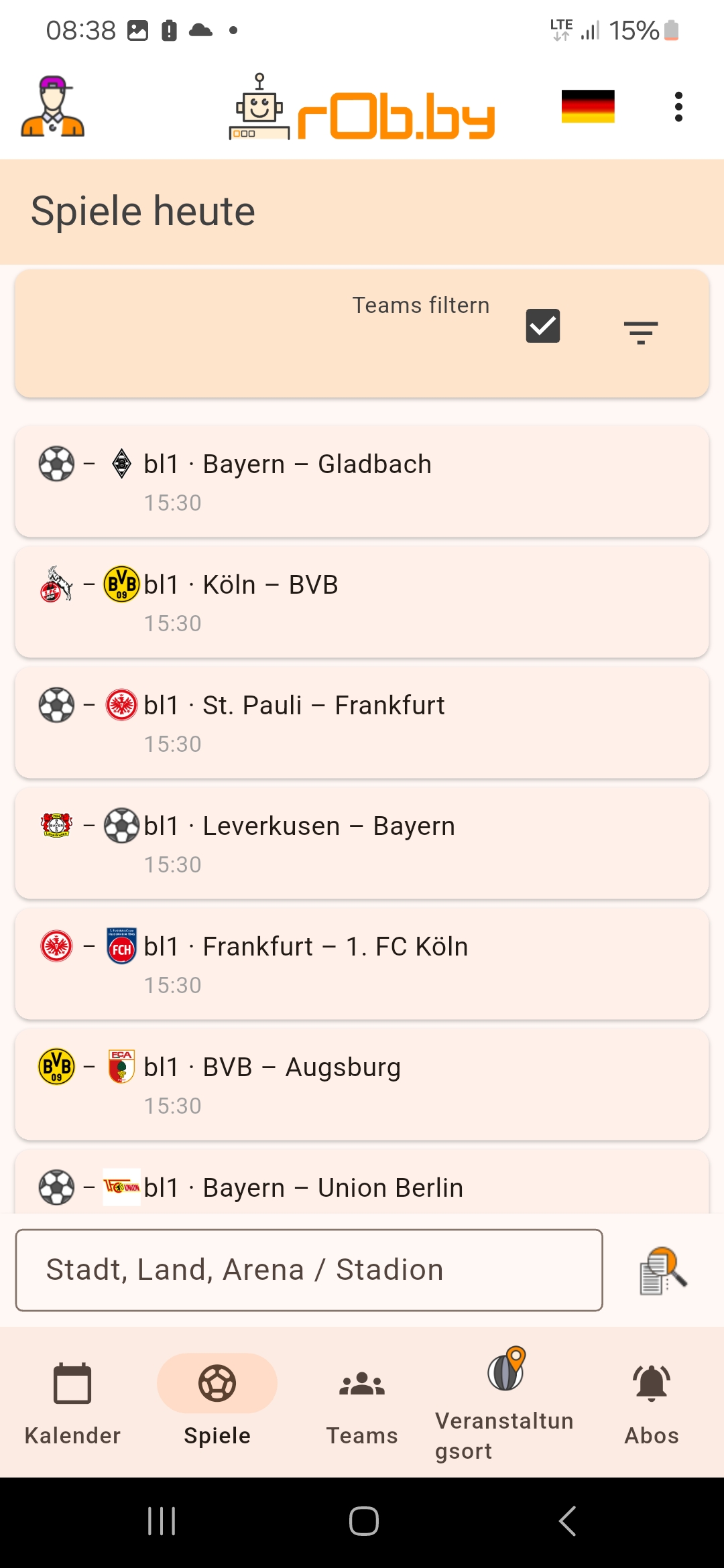Select the Spiele tab
Viewport: 724px width, 1568px height.
(217, 1402)
